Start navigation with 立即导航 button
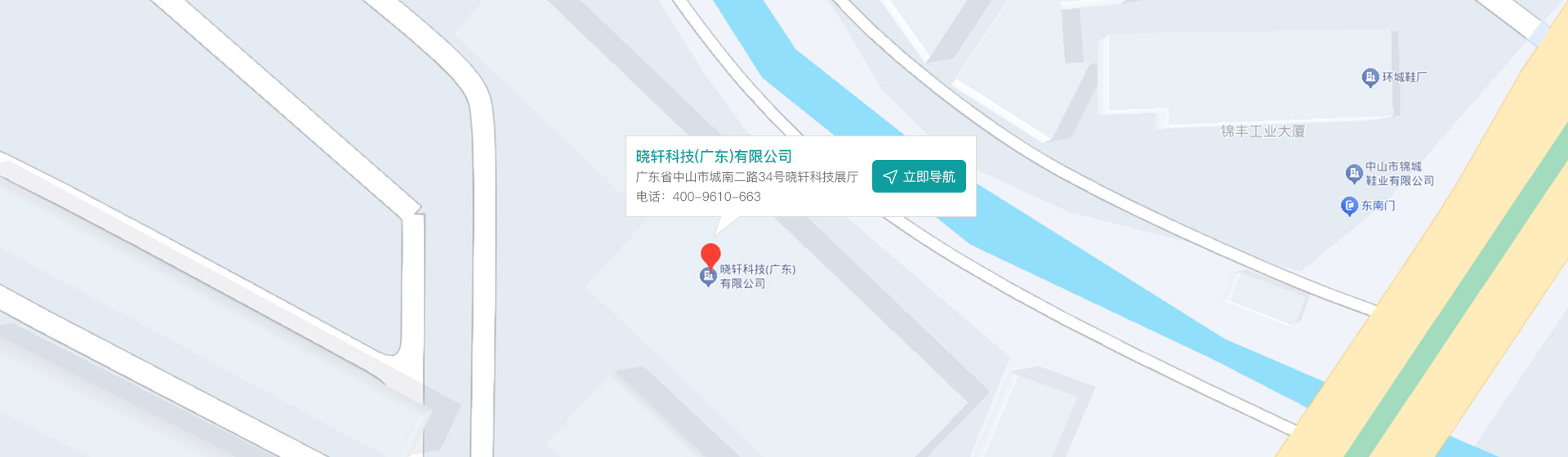Screen dimensions: 1568x457 click(919, 176)
